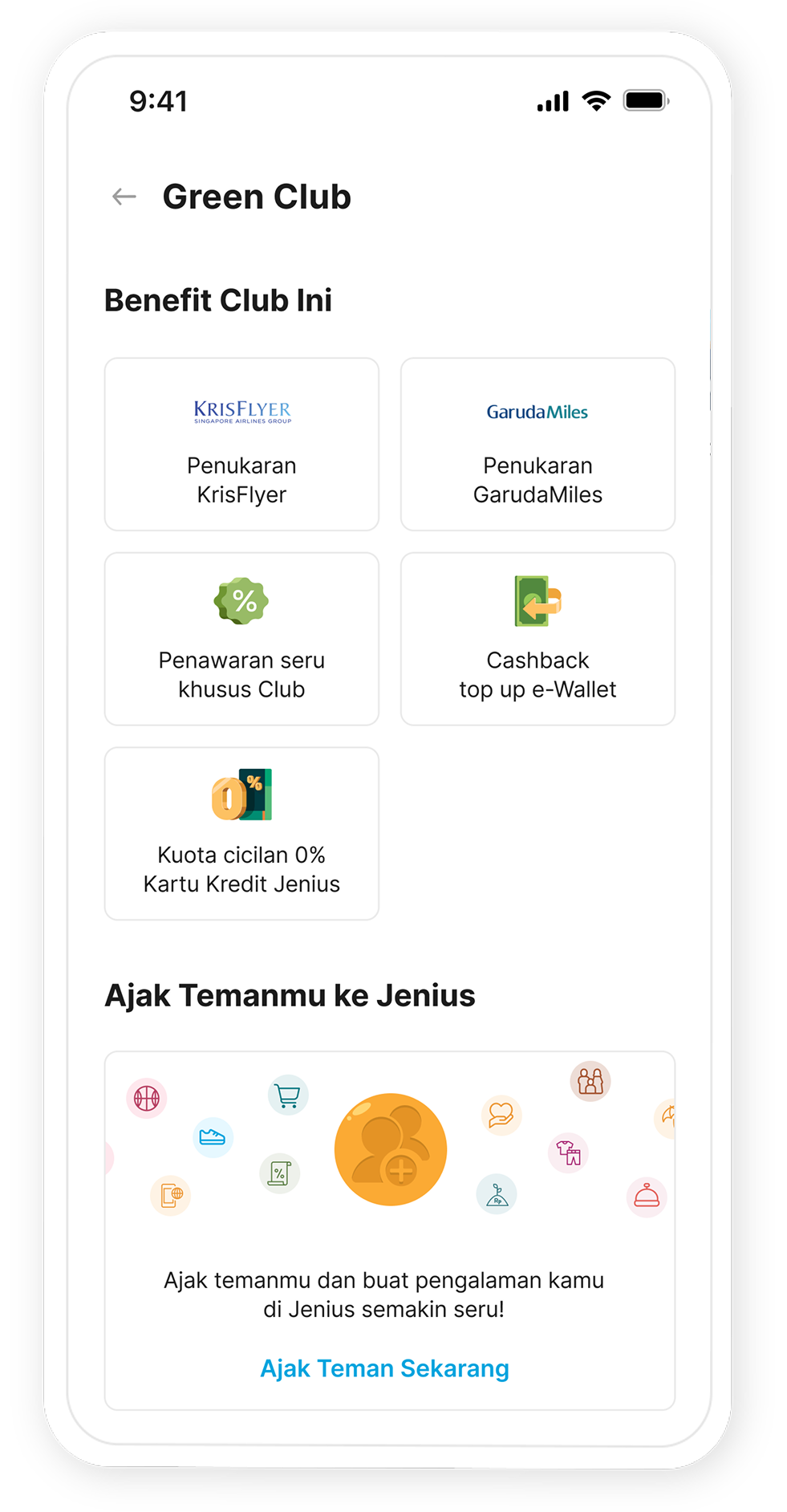
Task: Select Kuota cicilan 0% Kartu Kredit Jenius
Action: point(241,833)
